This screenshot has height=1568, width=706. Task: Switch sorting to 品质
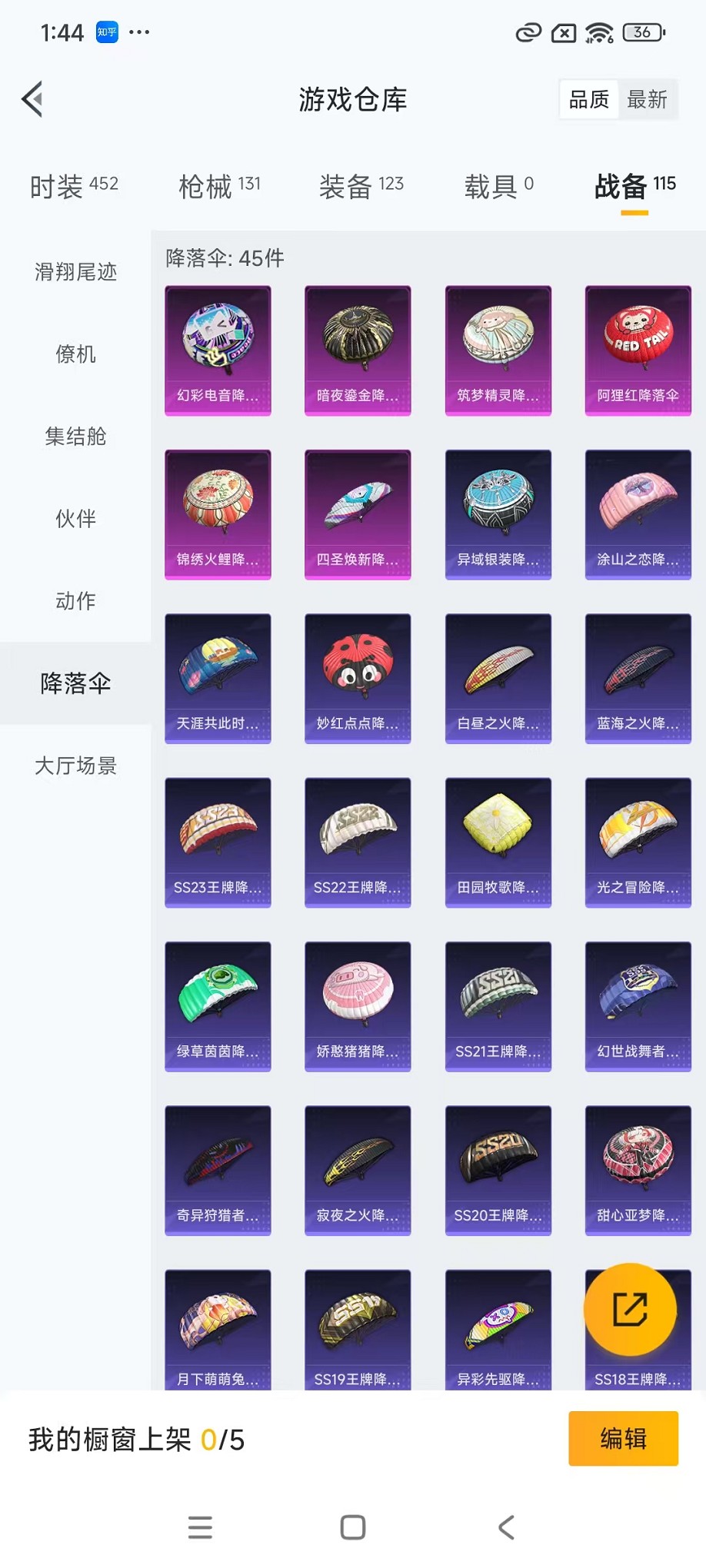pyautogui.click(x=588, y=99)
